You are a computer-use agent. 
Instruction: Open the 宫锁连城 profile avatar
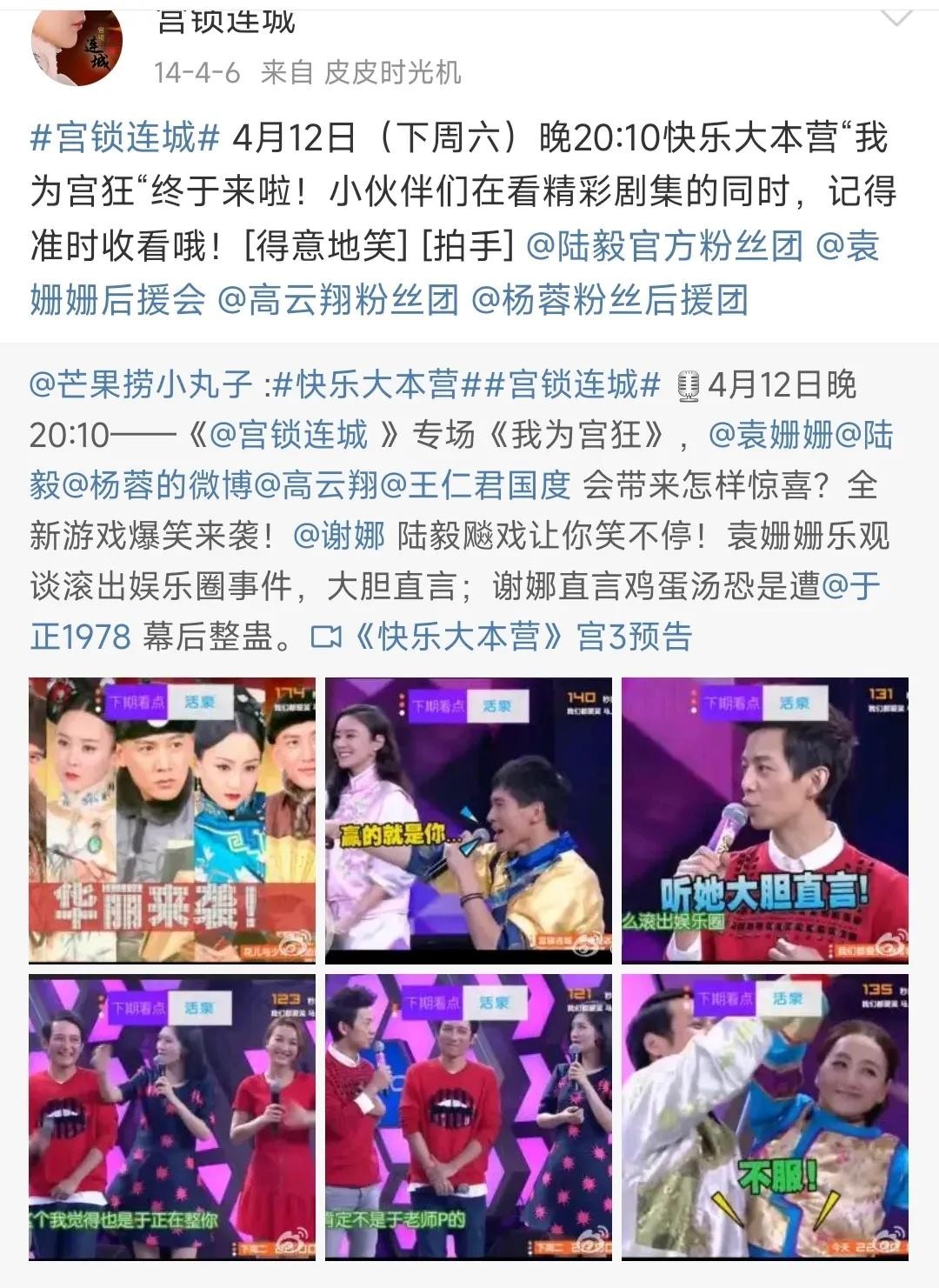click(77, 43)
